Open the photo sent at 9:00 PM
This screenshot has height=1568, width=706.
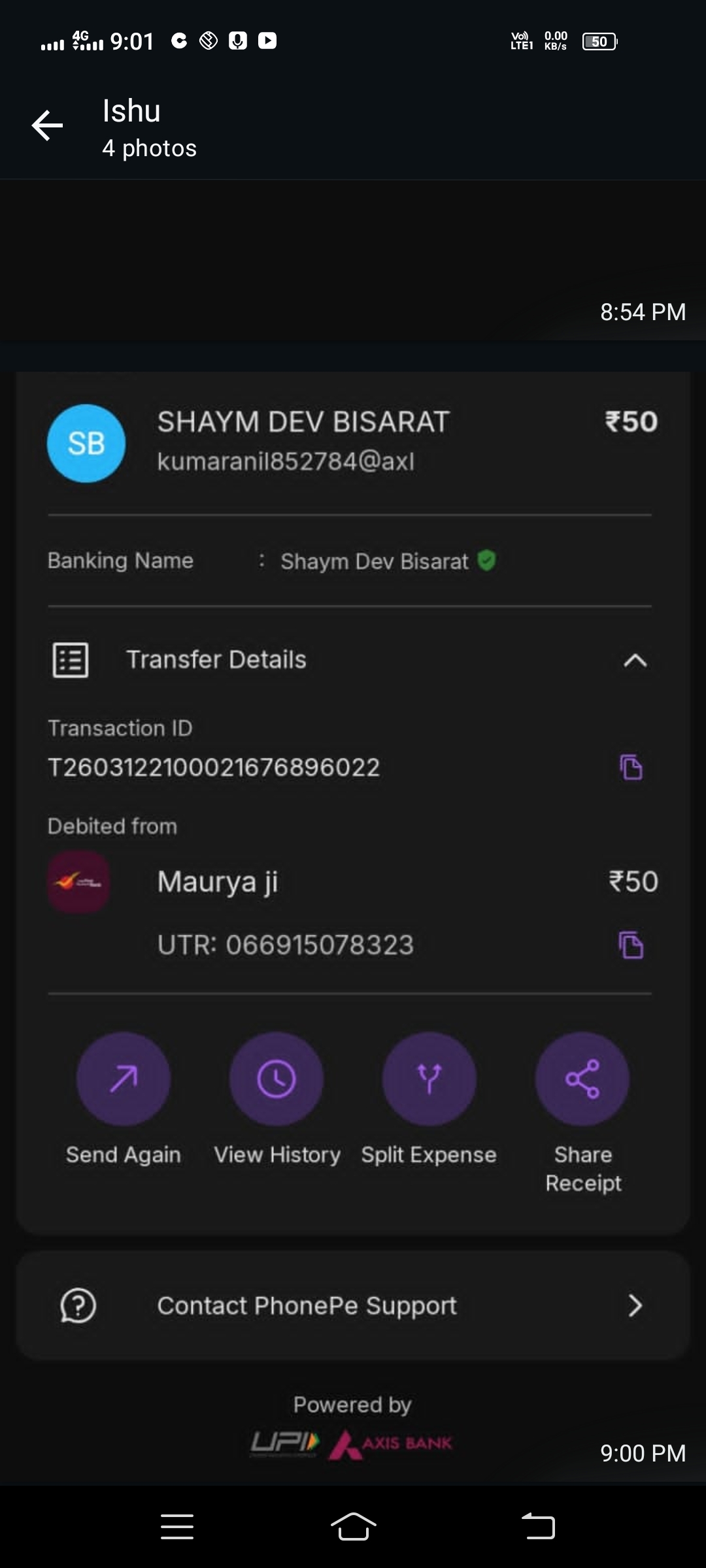pyautogui.click(x=353, y=915)
